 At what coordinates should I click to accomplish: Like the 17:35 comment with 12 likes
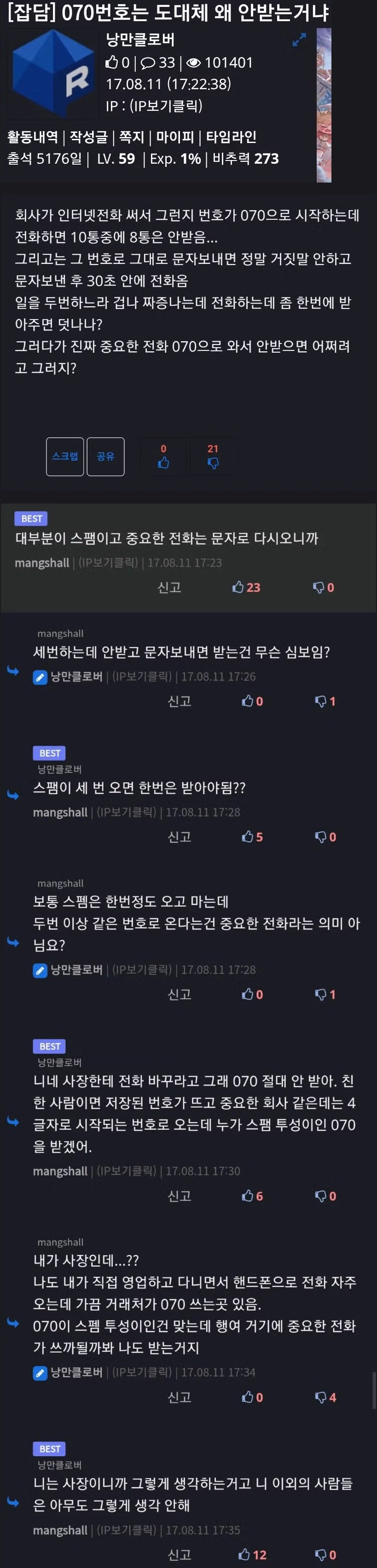(x=251, y=1555)
